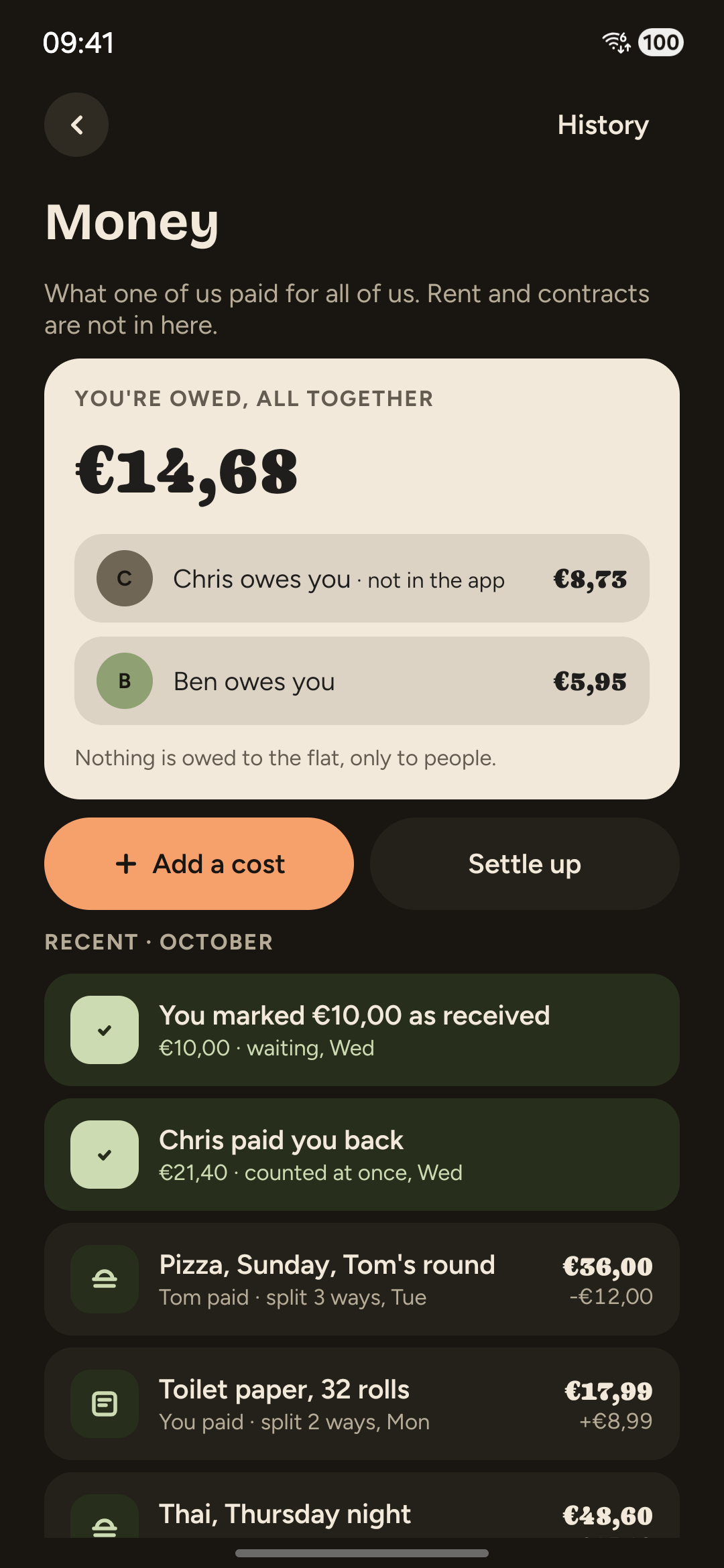Tap the Settle up button
The height and width of the screenshot is (1568, 724).
[x=525, y=864]
